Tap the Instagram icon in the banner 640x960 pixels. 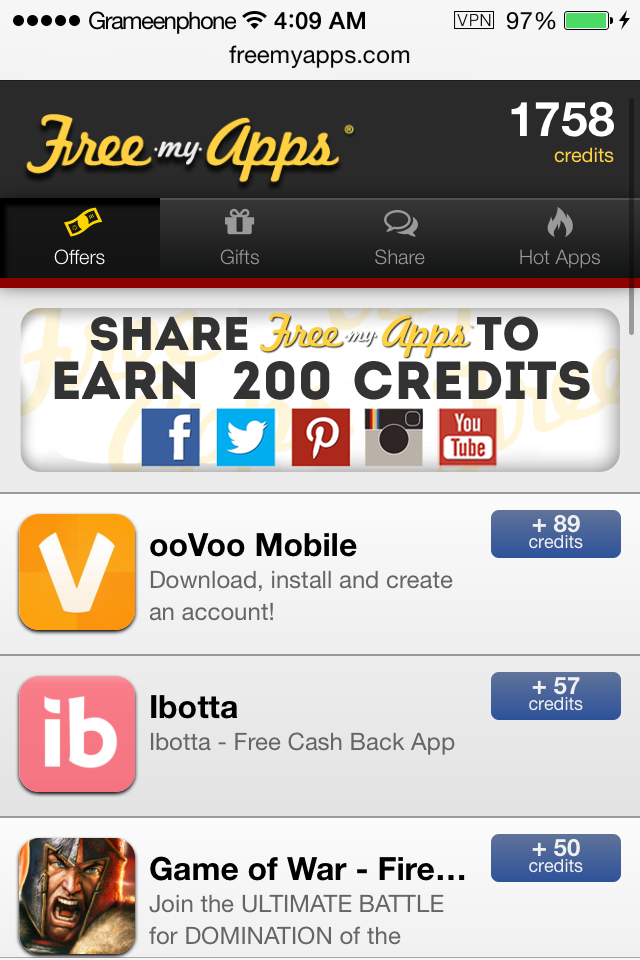394,437
